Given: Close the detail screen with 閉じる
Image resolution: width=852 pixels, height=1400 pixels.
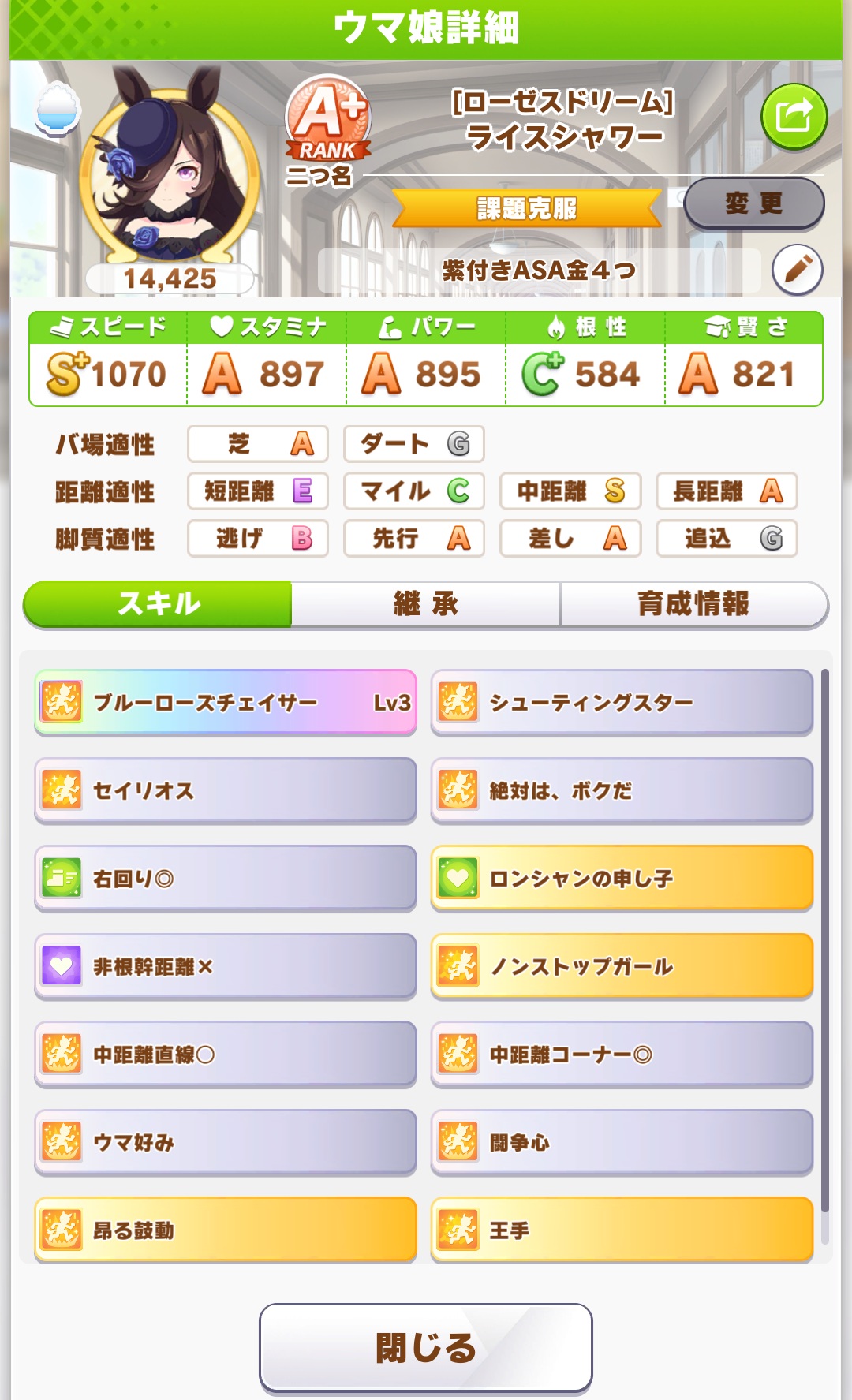Looking at the screenshot, I should [x=426, y=1347].
